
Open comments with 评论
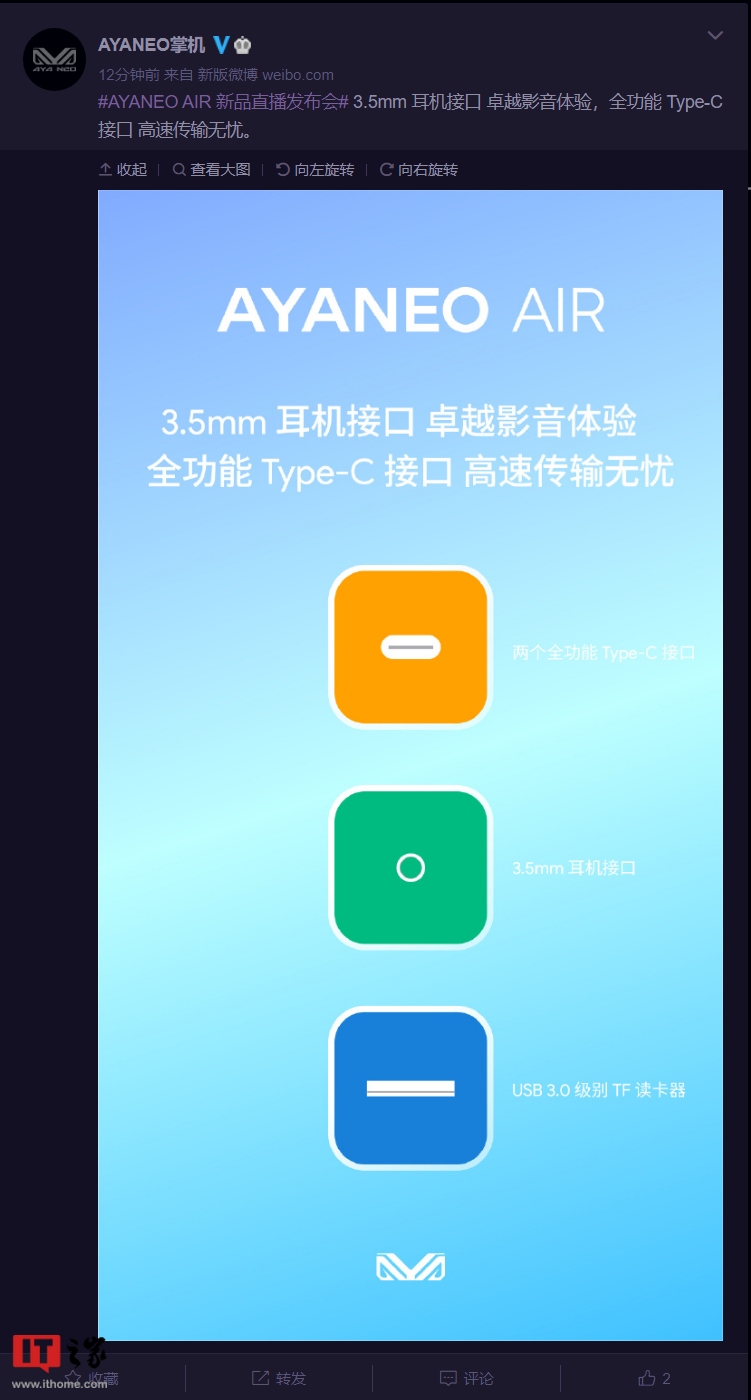467,1378
